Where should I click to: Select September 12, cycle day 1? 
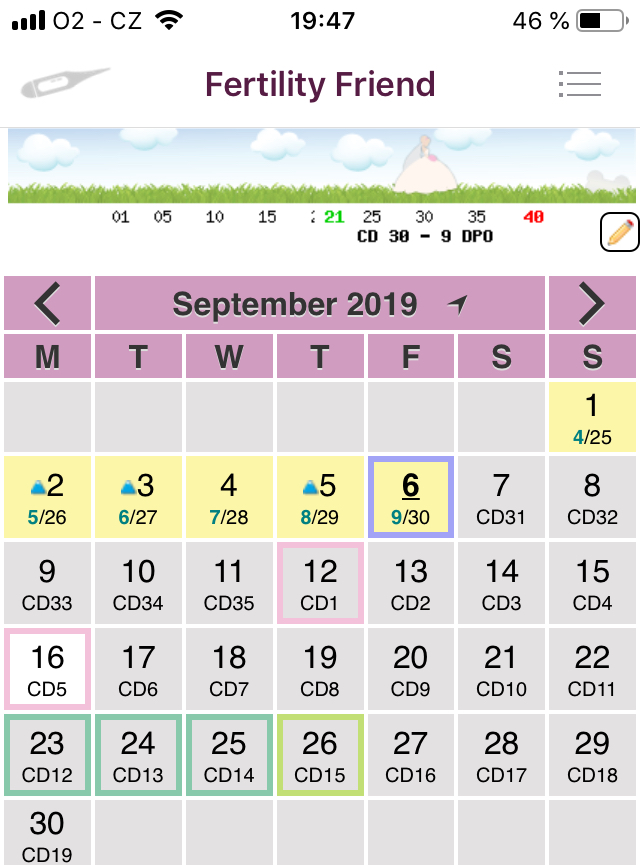[x=320, y=583]
